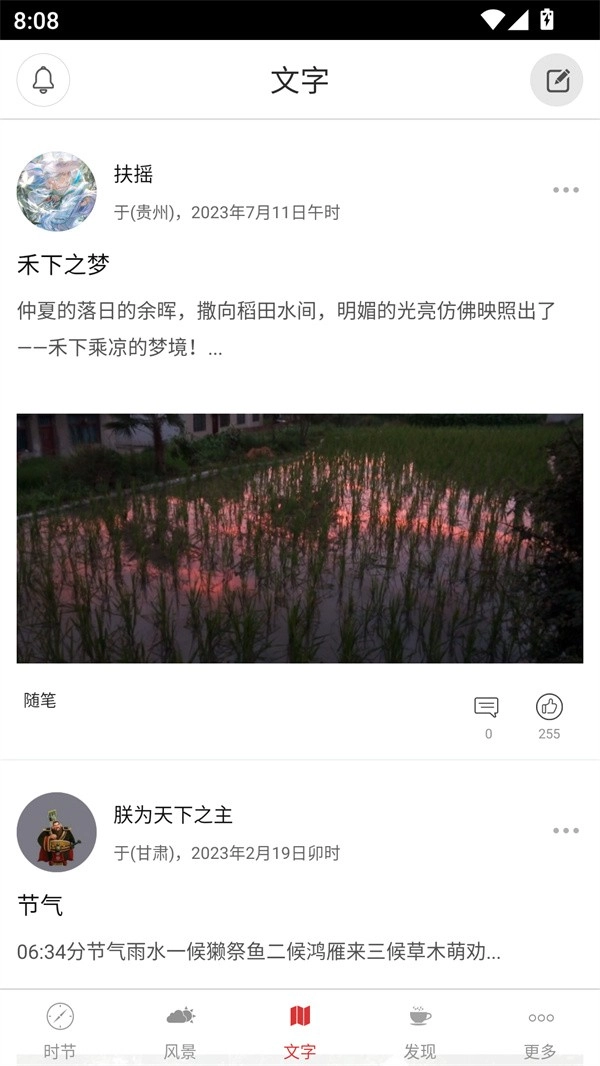Open the rice field photo in 禾下之梦
The height and width of the screenshot is (1066, 600).
300,538
